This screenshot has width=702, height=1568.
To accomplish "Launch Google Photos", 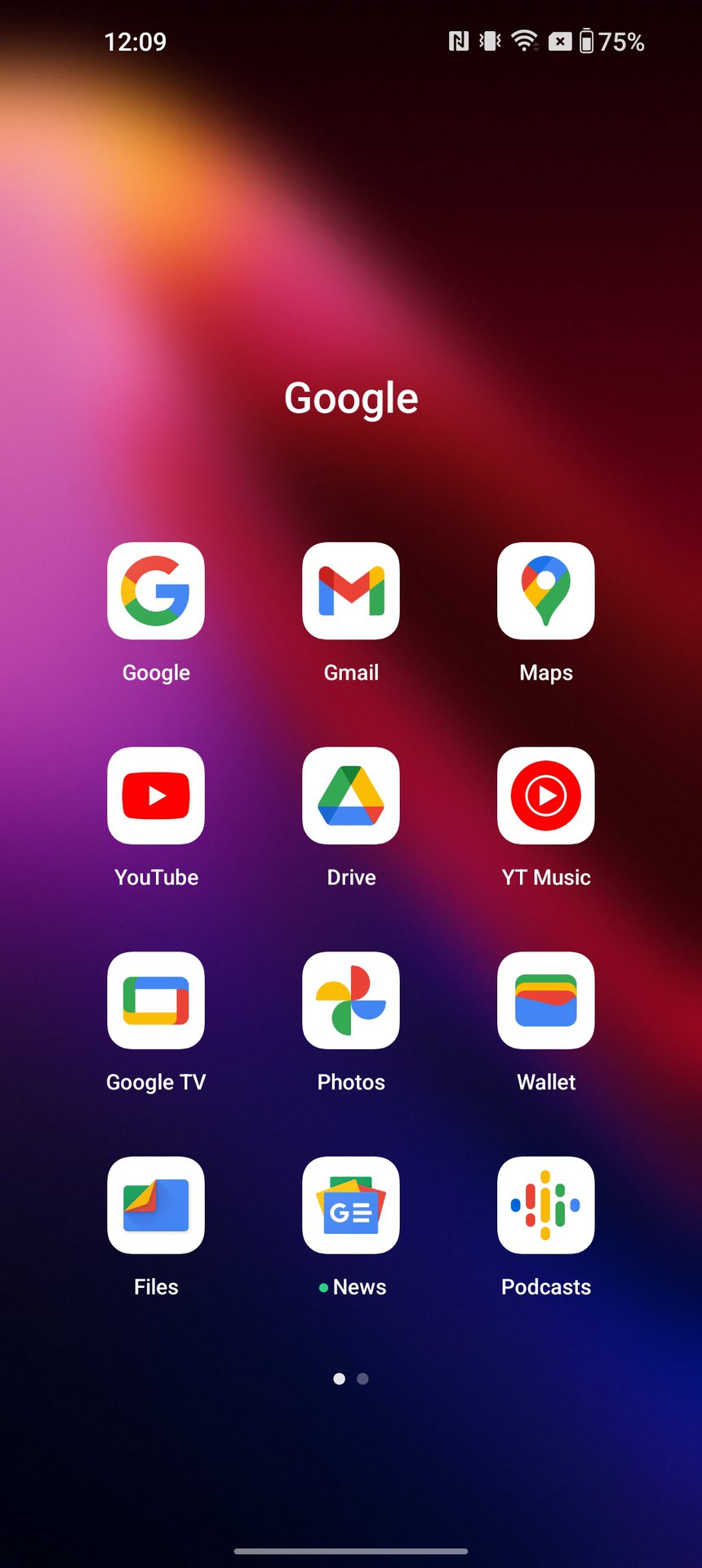I will pyautogui.click(x=351, y=1000).
